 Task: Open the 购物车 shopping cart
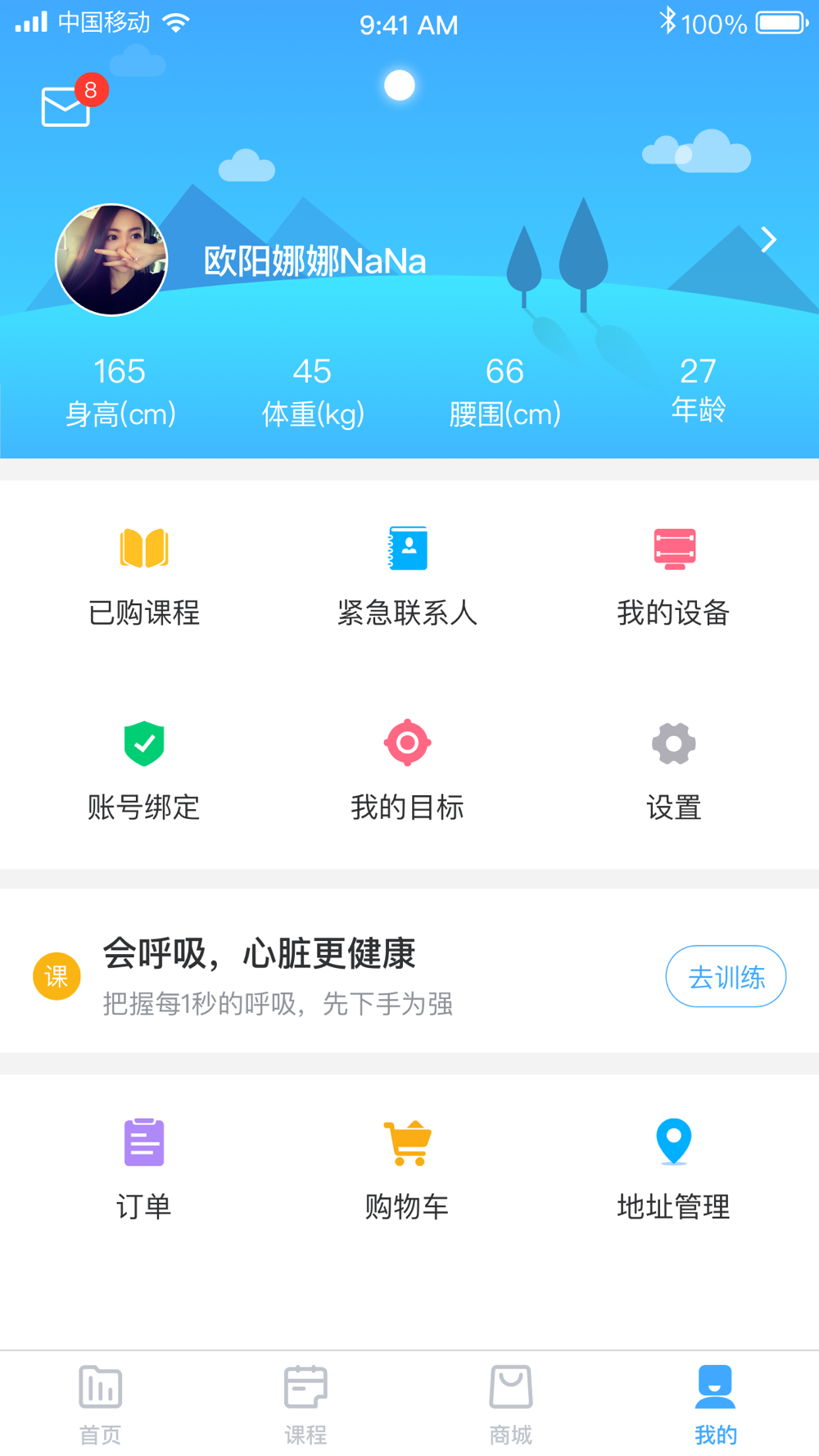[407, 1169]
